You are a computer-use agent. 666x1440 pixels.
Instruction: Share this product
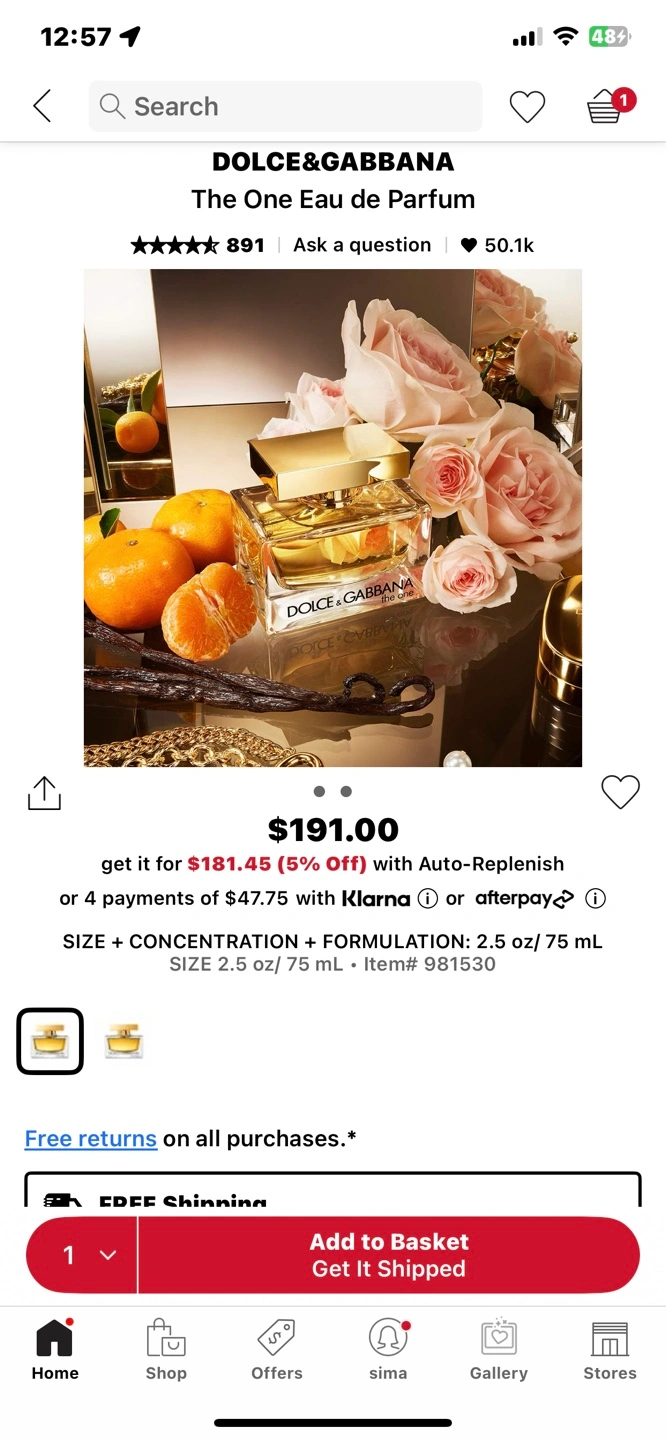44,793
